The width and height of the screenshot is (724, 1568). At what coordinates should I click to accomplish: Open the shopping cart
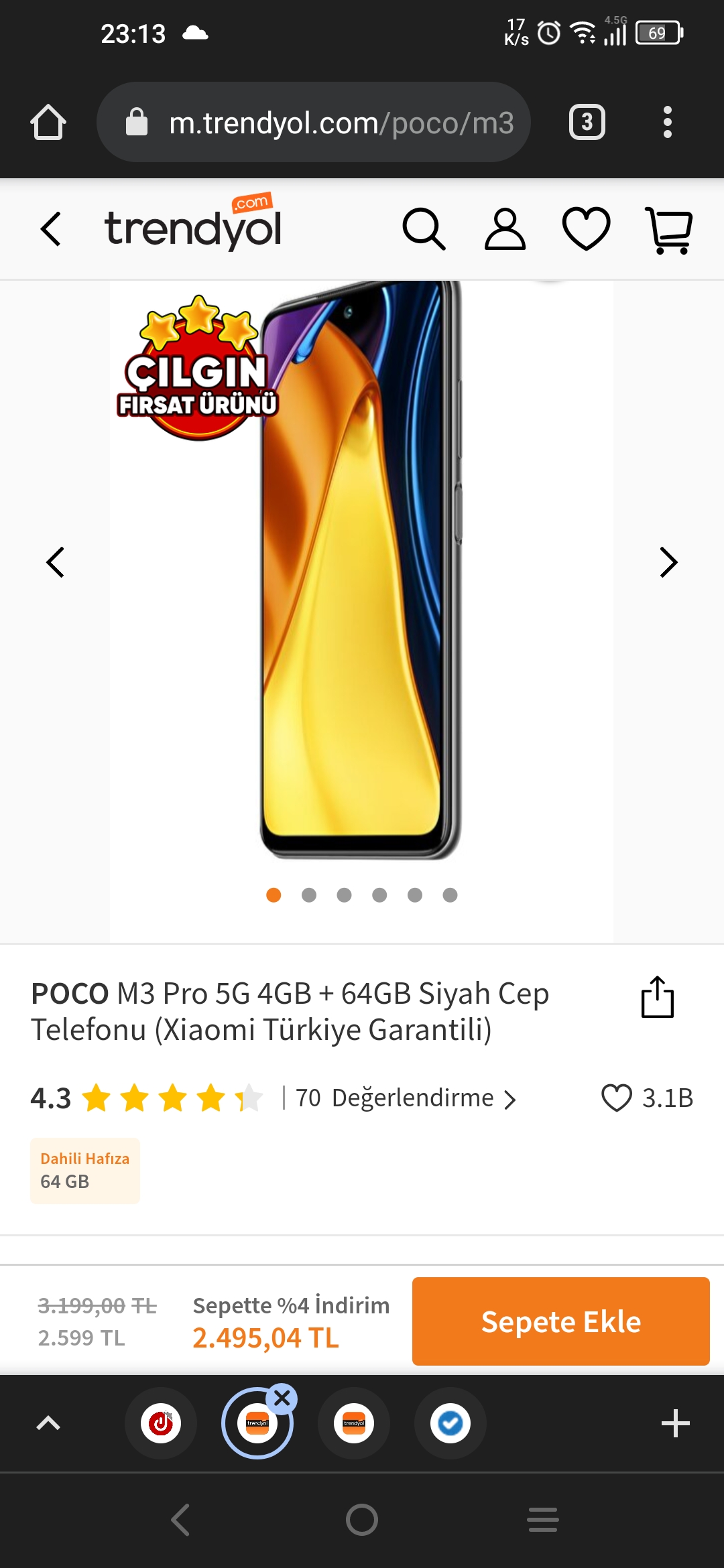(669, 230)
